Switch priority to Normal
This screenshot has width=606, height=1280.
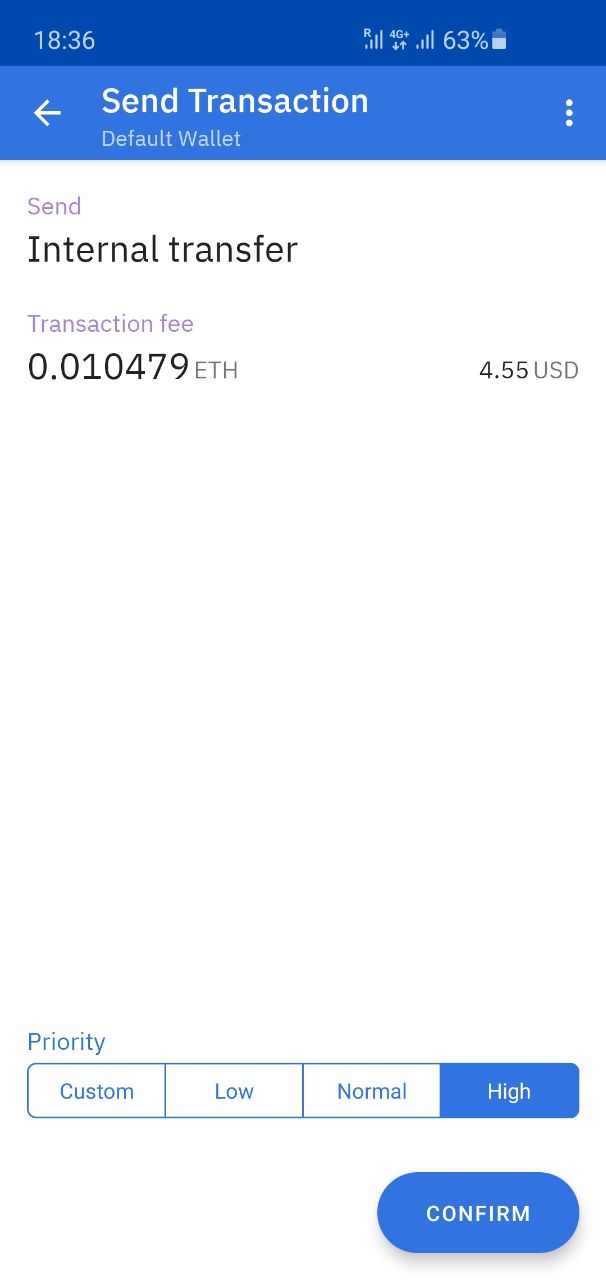[x=372, y=1091]
